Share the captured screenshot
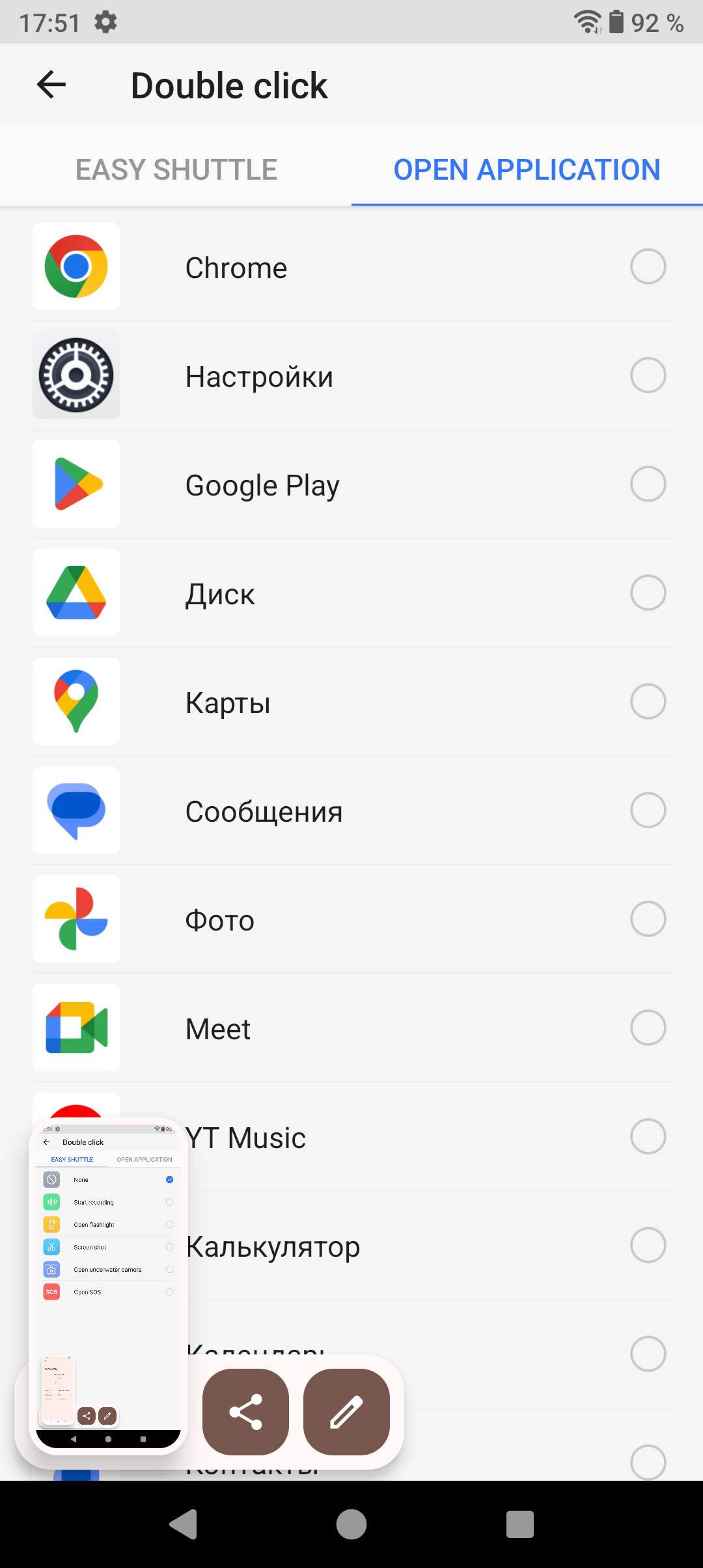The height and width of the screenshot is (1568, 703). [245, 1412]
